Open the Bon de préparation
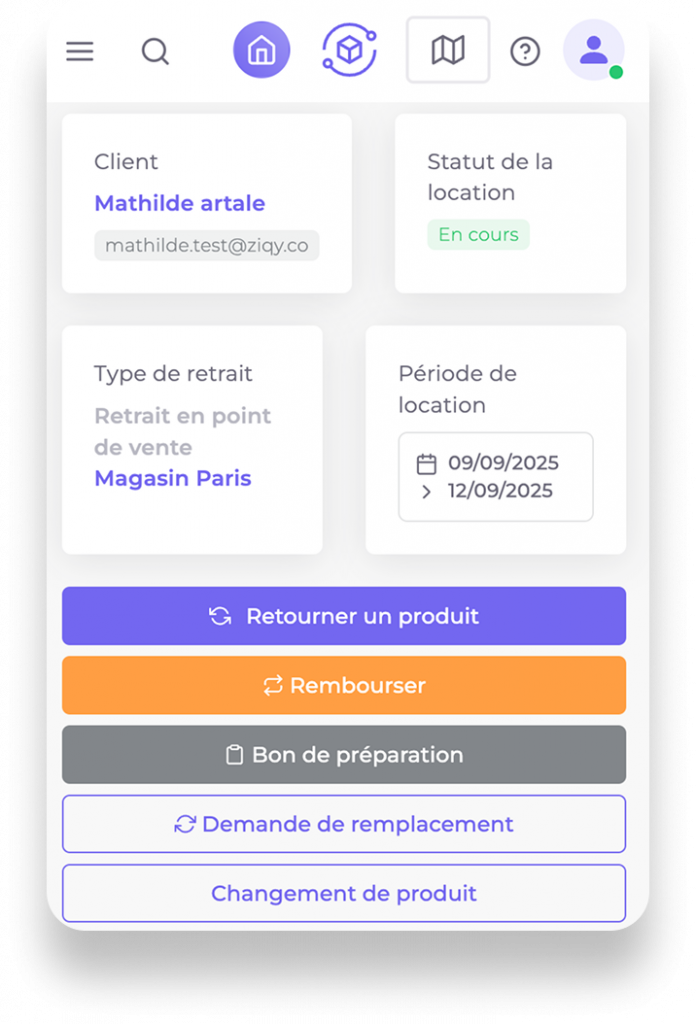Image resolution: width=696 pixels, height=1024 pixels. (x=344, y=755)
